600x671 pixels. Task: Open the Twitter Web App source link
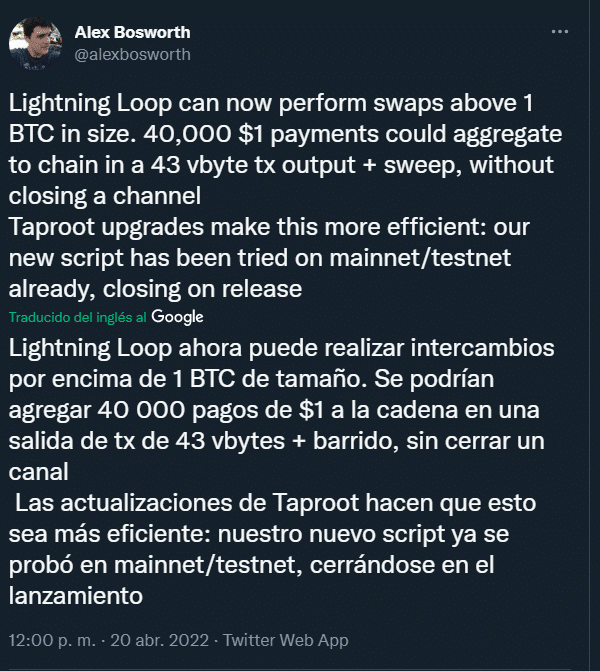(x=286, y=640)
